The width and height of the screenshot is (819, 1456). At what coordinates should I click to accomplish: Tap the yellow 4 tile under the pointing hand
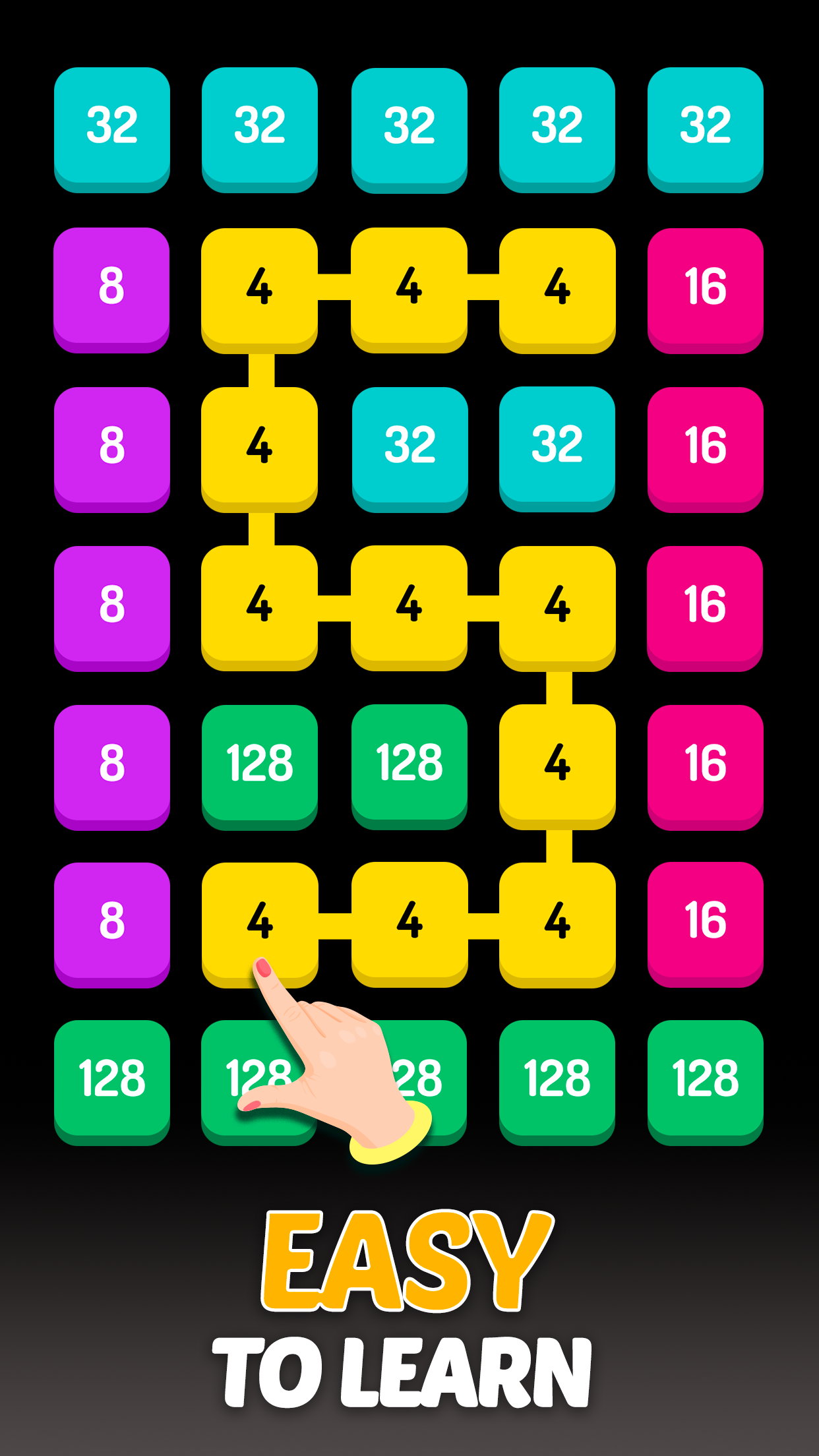pos(260,923)
